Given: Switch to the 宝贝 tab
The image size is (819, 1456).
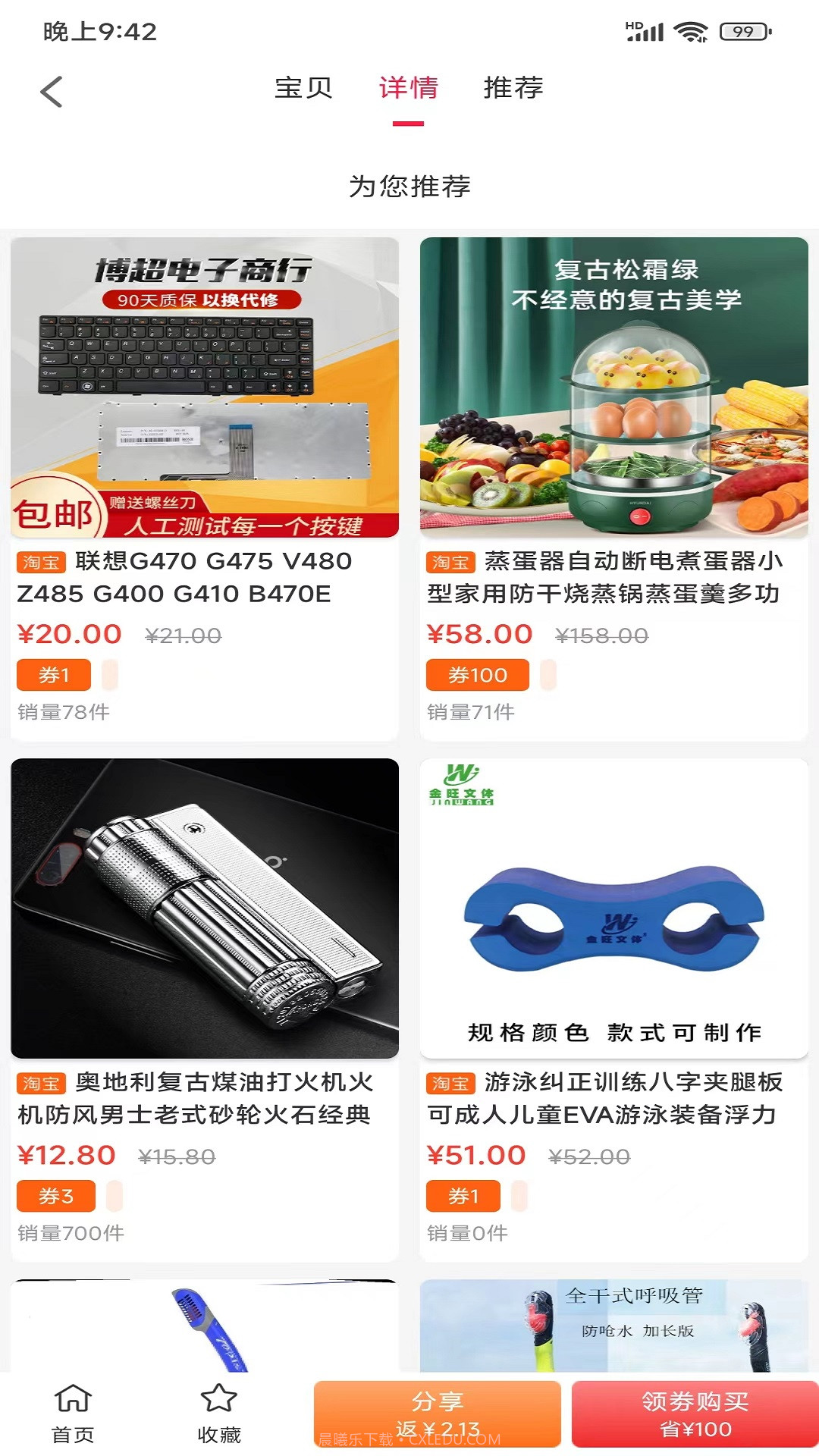Looking at the screenshot, I should coord(303,88).
